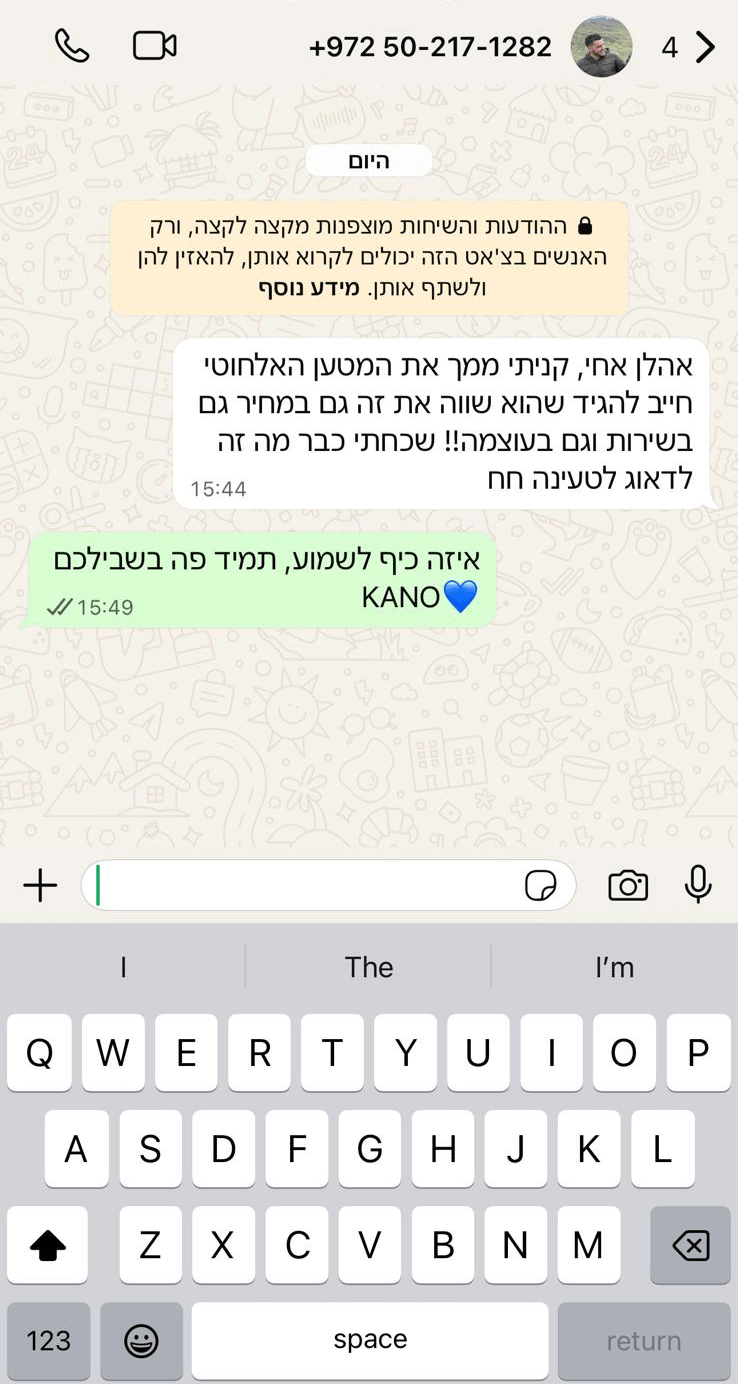Image resolution: width=738 pixels, height=1384 pixels.
Task: Tap the microphone to record a voice message
Action: 698,885
